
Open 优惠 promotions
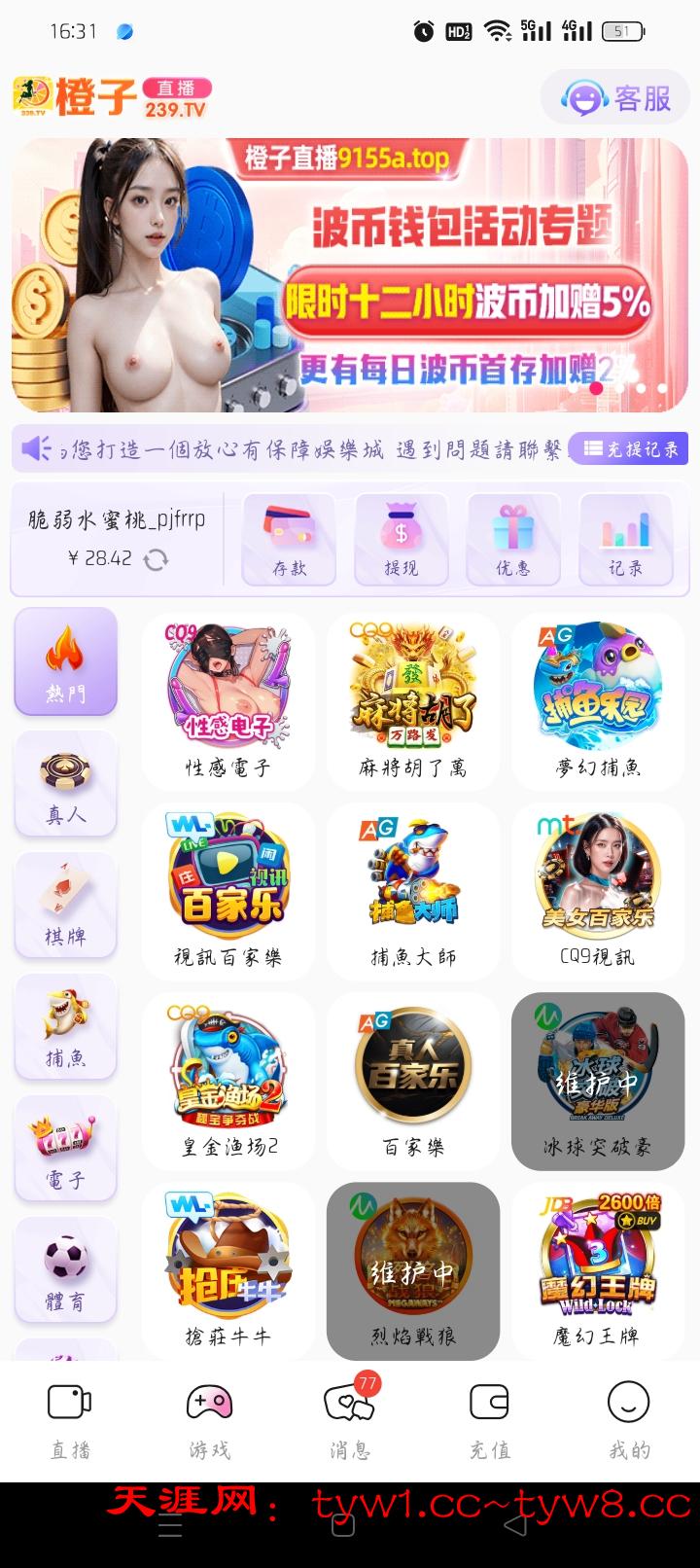point(512,538)
